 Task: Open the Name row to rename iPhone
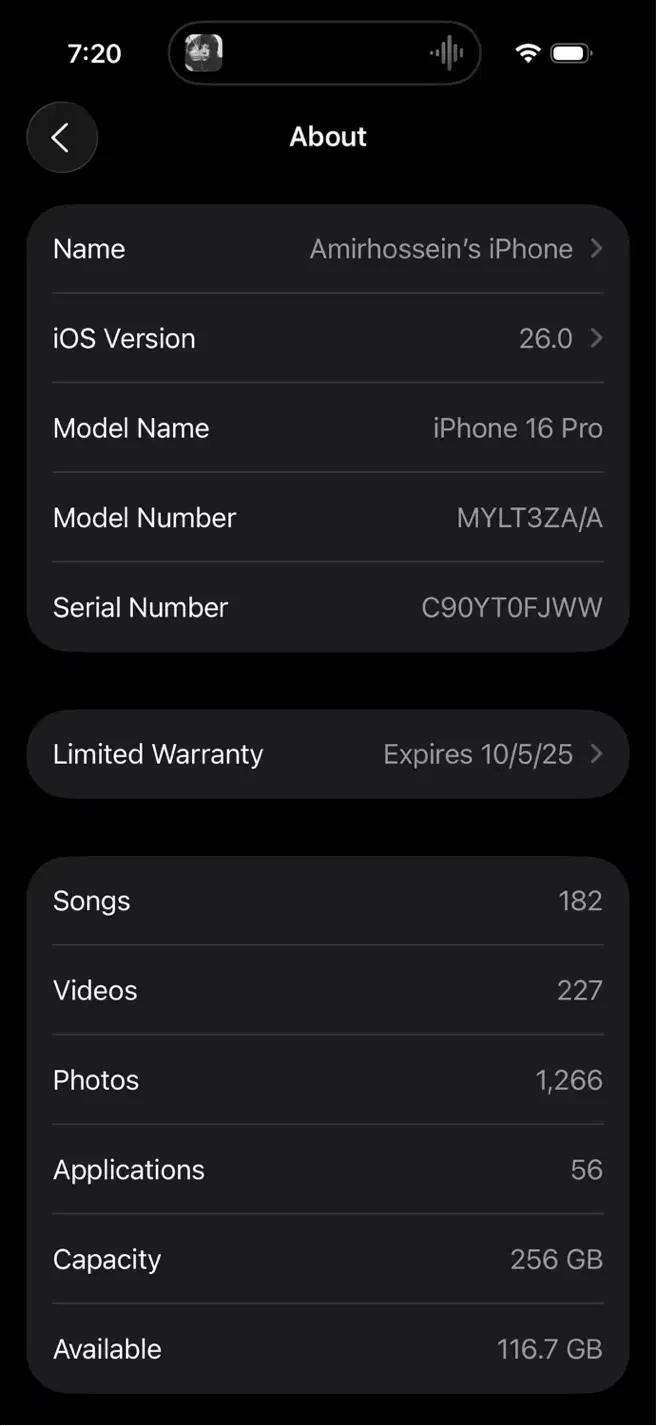(x=328, y=249)
